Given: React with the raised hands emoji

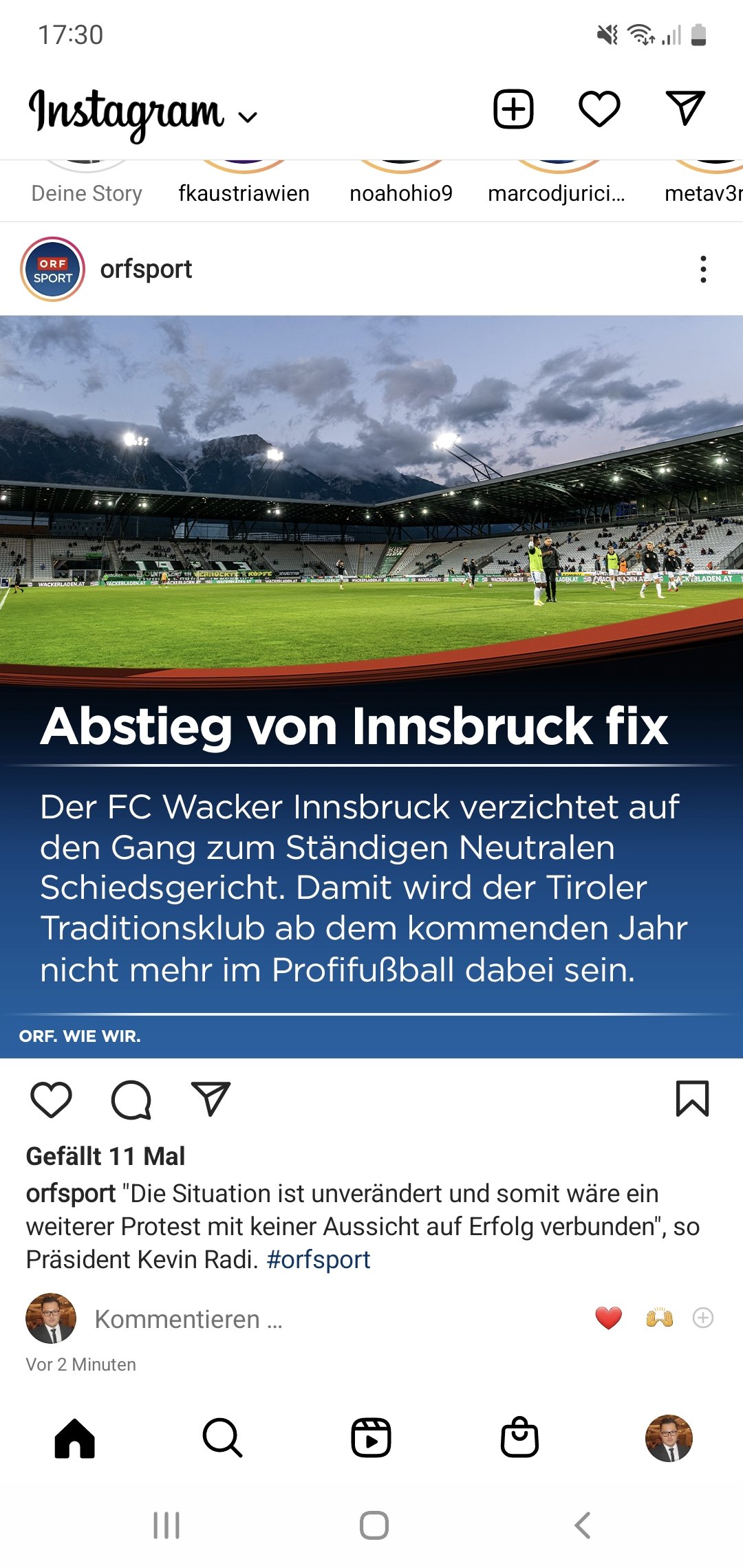Looking at the screenshot, I should (x=659, y=1318).
